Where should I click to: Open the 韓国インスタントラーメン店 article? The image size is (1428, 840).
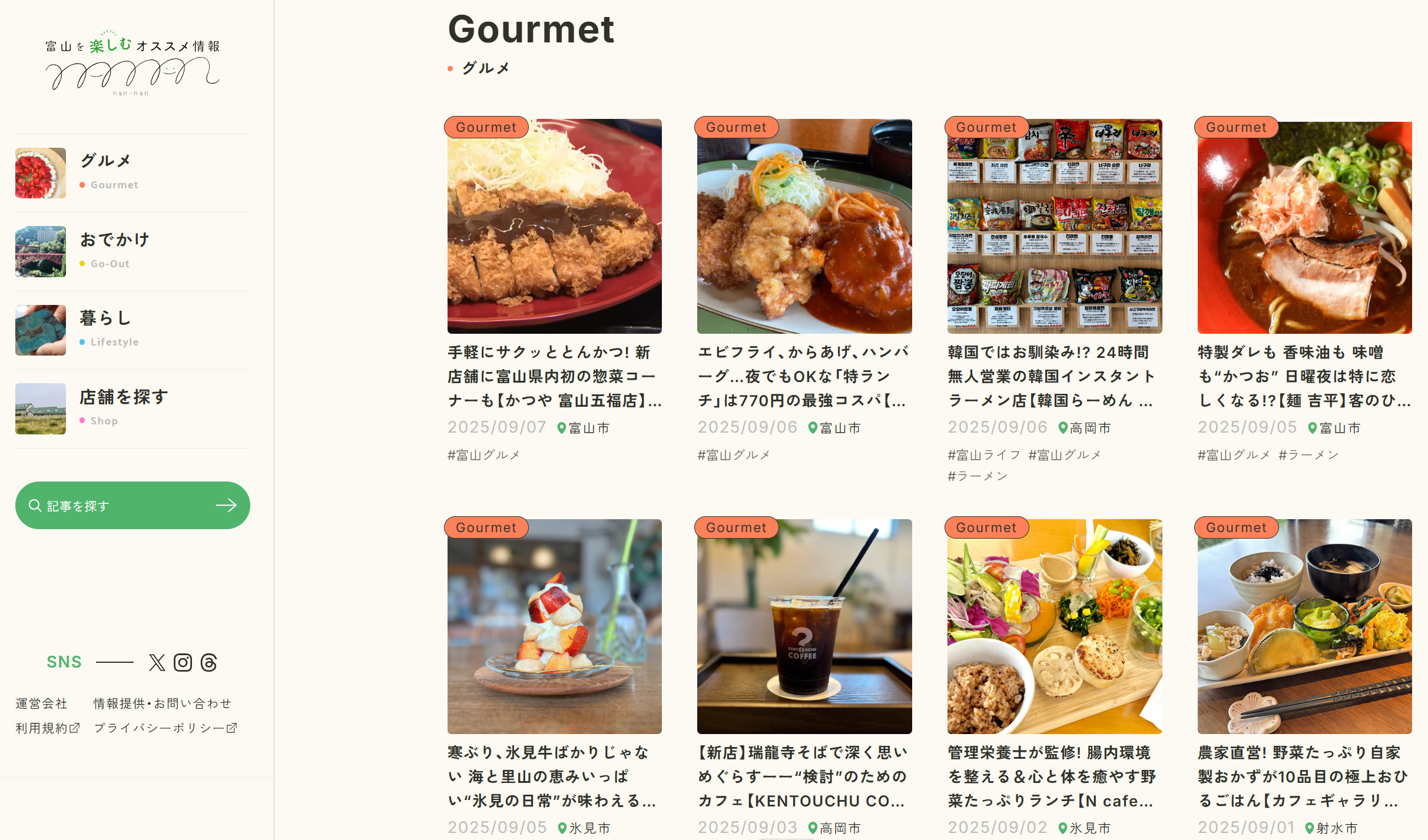[x=1054, y=376]
